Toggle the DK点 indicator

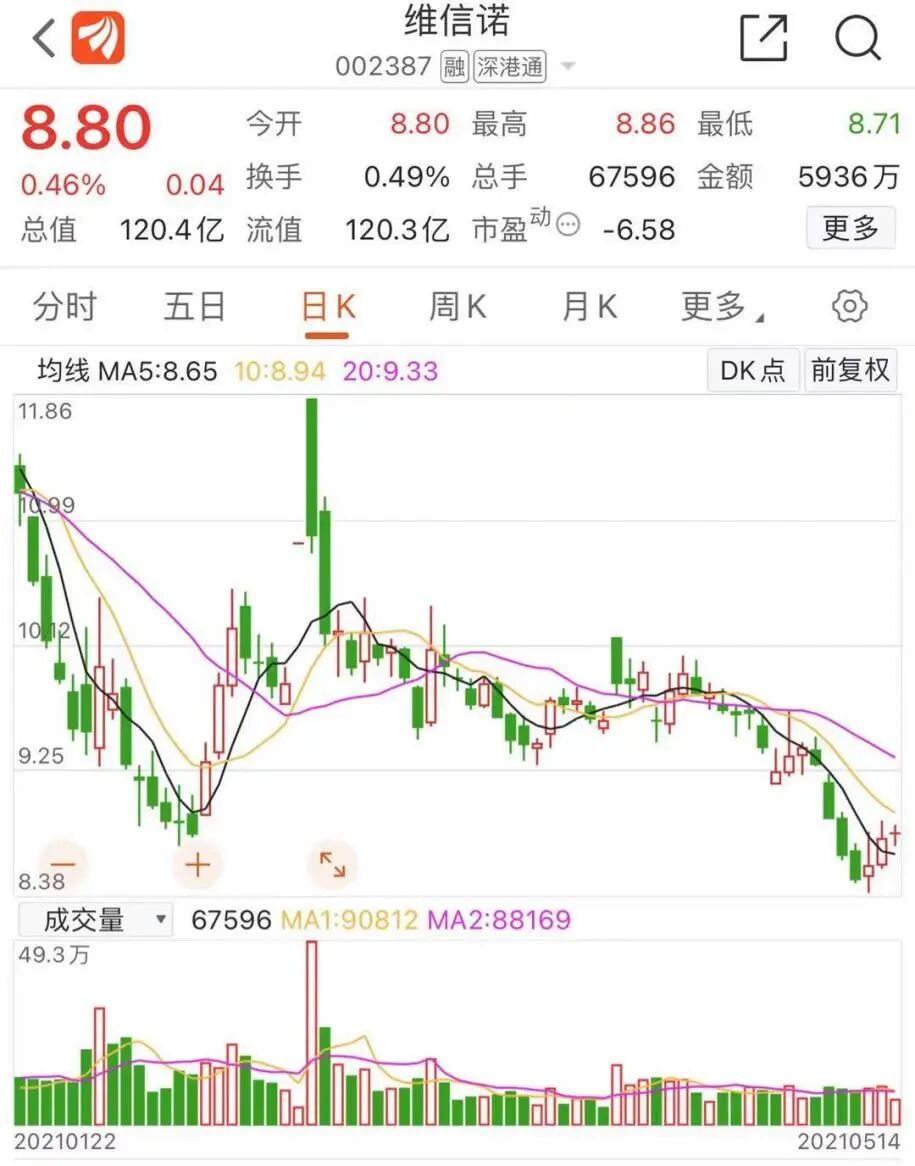point(753,370)
